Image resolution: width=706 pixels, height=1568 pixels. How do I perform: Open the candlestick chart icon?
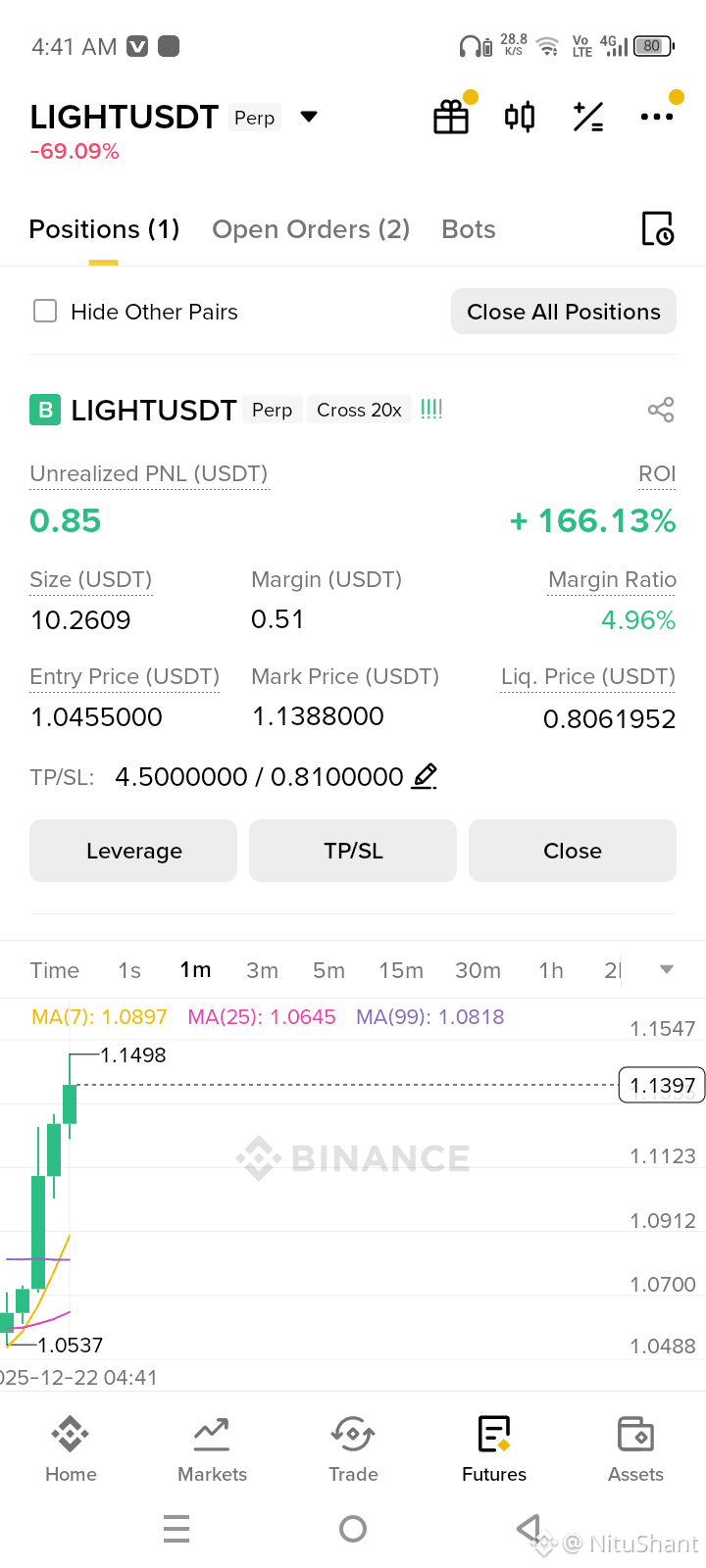point(520,118)
